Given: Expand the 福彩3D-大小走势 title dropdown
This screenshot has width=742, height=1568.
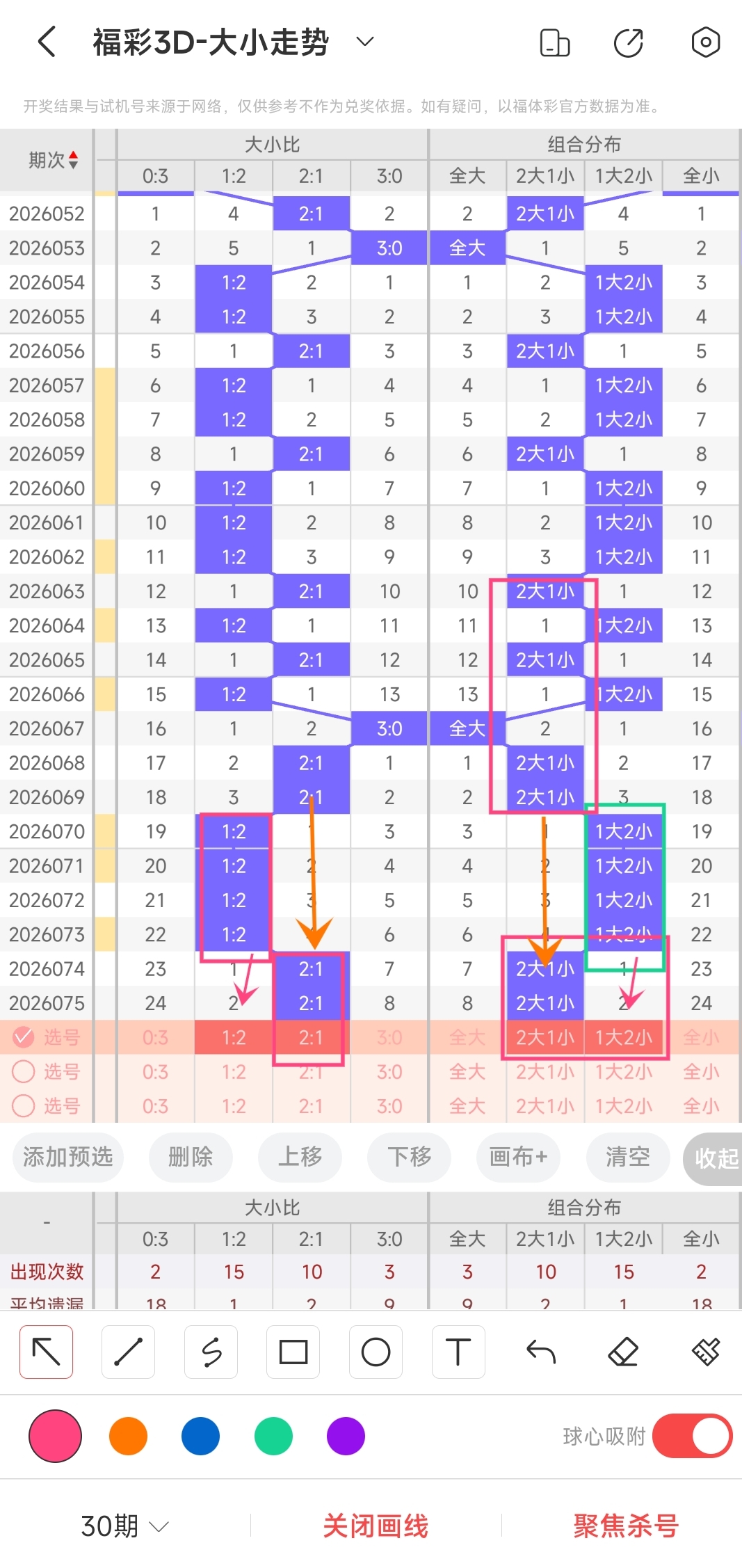Looking at the screenshot, I should tap(364, 42).
